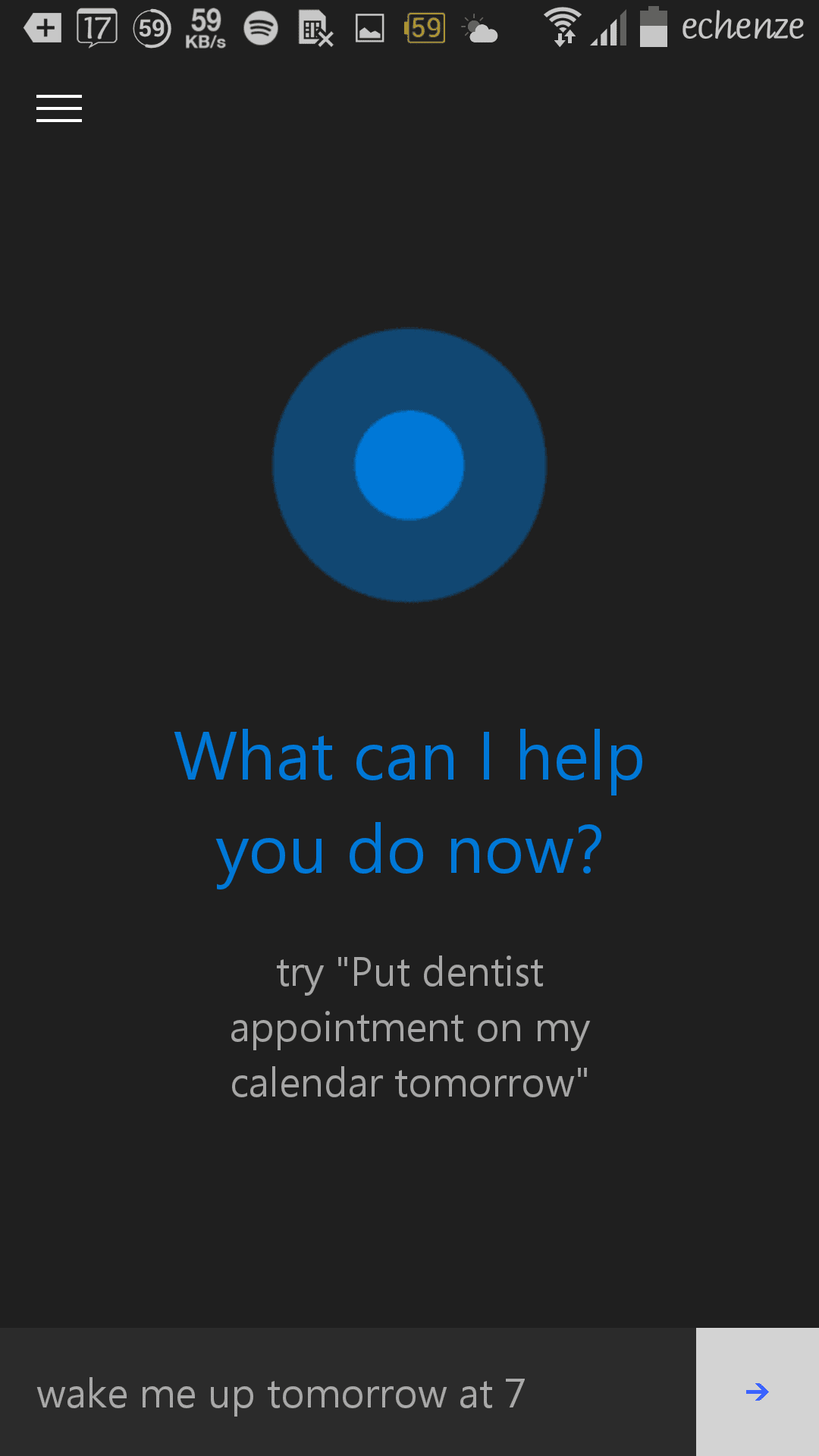
Task: Tap the blue Cortana circle to speak
Action: click(x=409, y=465)
